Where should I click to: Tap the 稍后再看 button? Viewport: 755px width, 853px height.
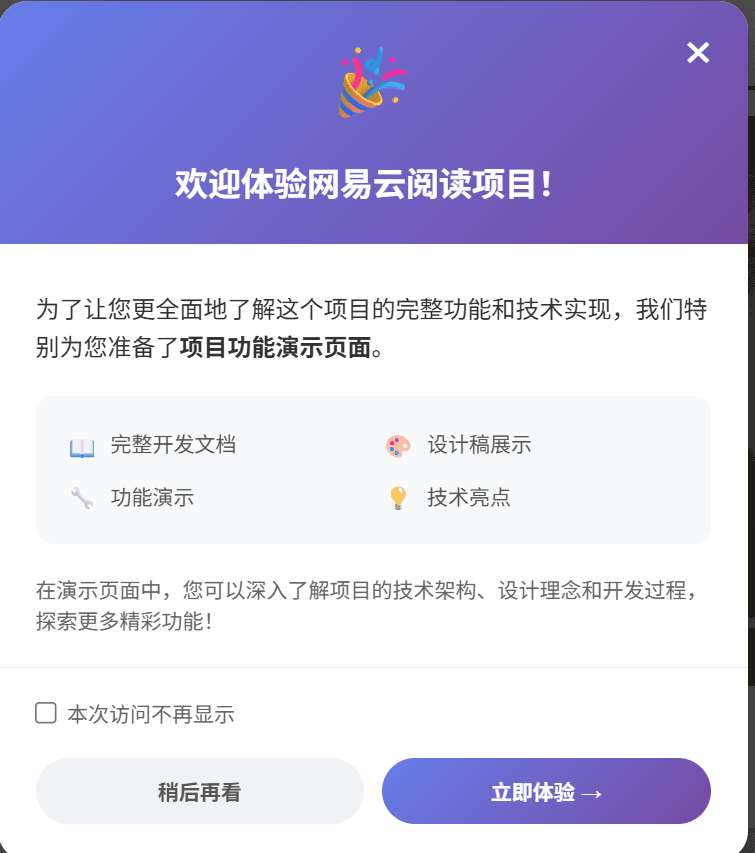pos(199,792)
